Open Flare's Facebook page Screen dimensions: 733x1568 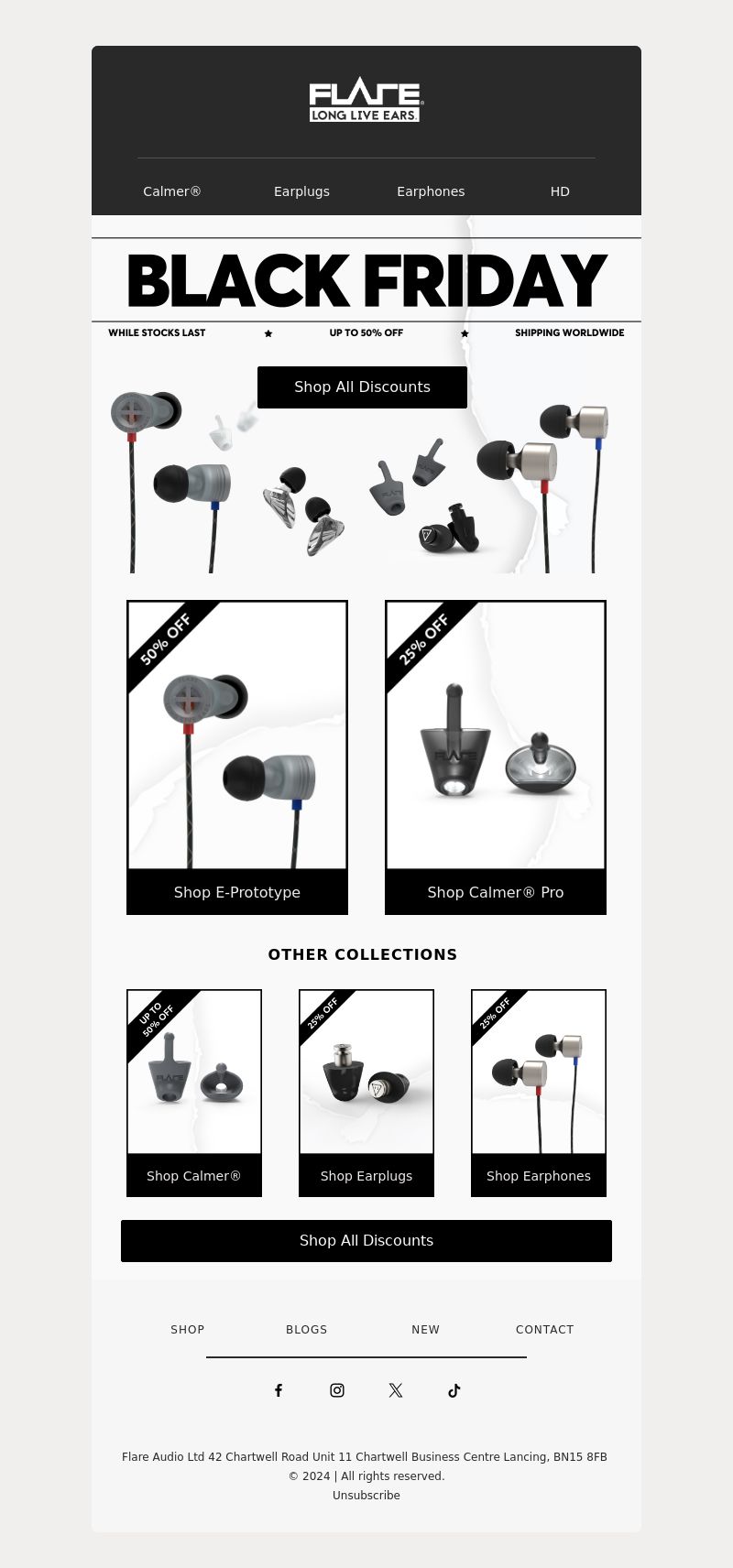click(x=279, y=1390)
